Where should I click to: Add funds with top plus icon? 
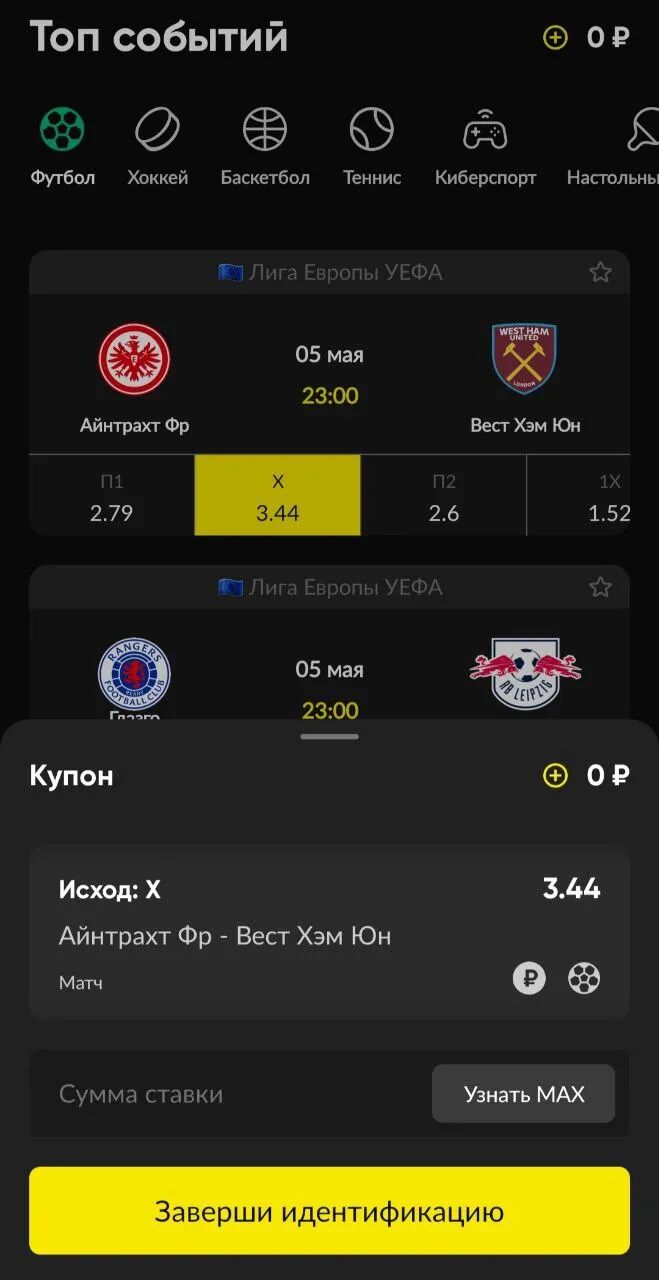(x=555, y=38)
